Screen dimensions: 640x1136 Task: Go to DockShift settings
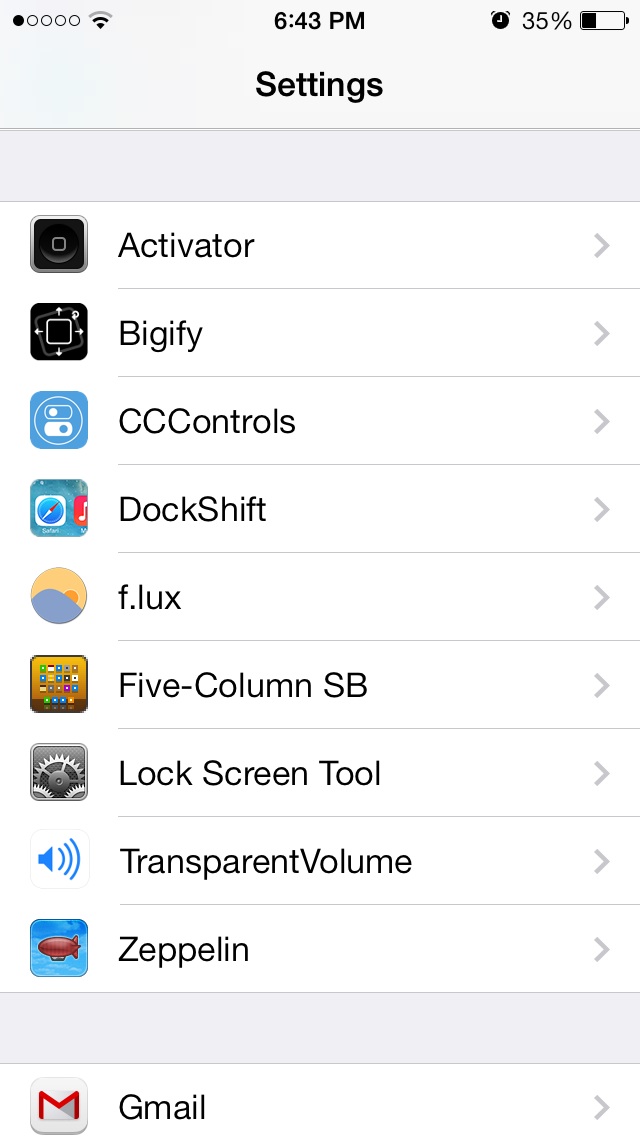(x=320, y=509)
